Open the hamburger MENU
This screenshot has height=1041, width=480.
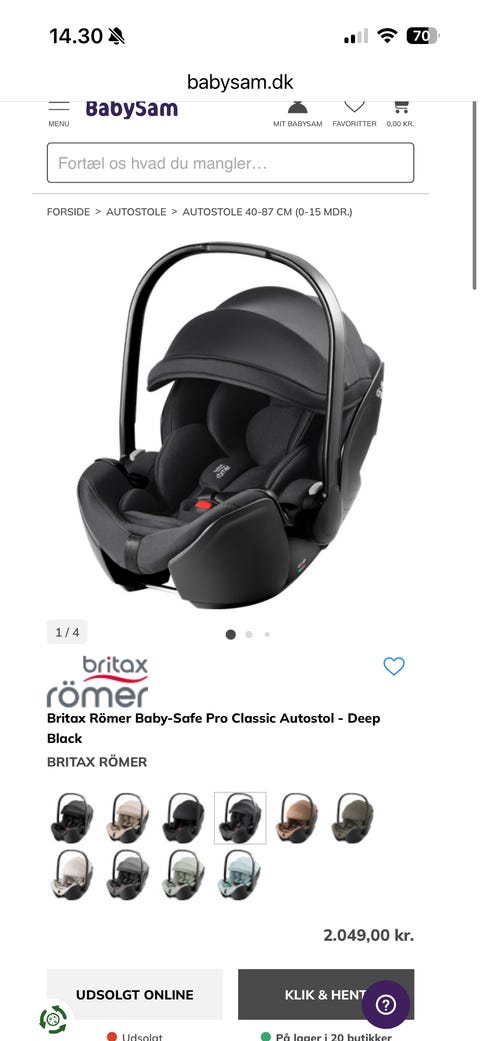(x=58, y=114)
